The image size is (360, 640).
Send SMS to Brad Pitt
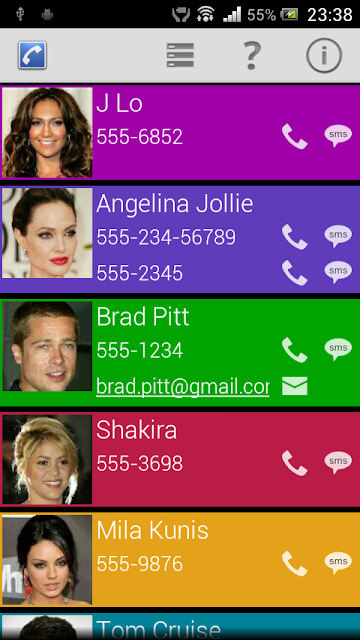pos(338,349)
